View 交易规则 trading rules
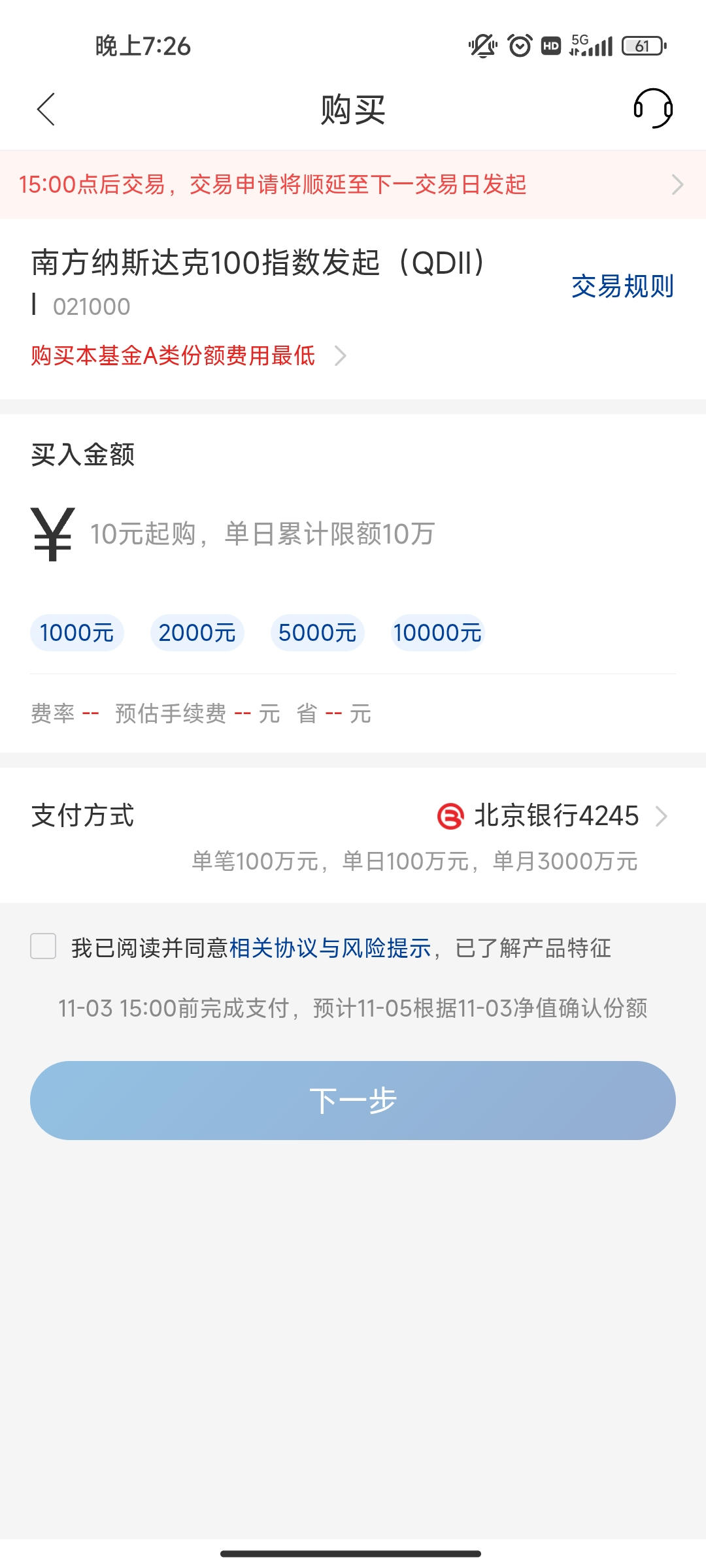The width and height of the screenshot is (706, 1568). tap(622, 286)
